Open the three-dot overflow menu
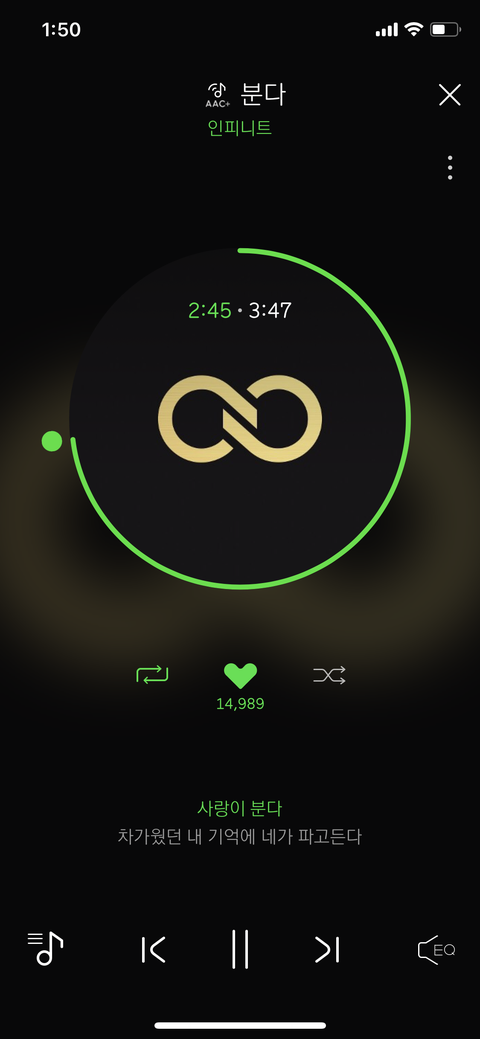This screenshot has width=480, height=1039. click(x=450, y=168)
